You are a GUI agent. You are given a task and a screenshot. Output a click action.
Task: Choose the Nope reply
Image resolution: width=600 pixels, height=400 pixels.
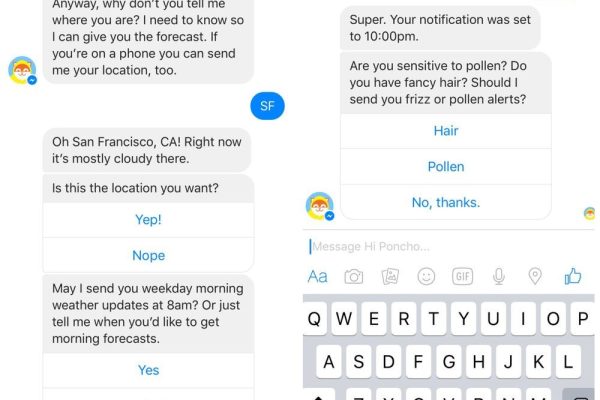[x=148, y=255]
